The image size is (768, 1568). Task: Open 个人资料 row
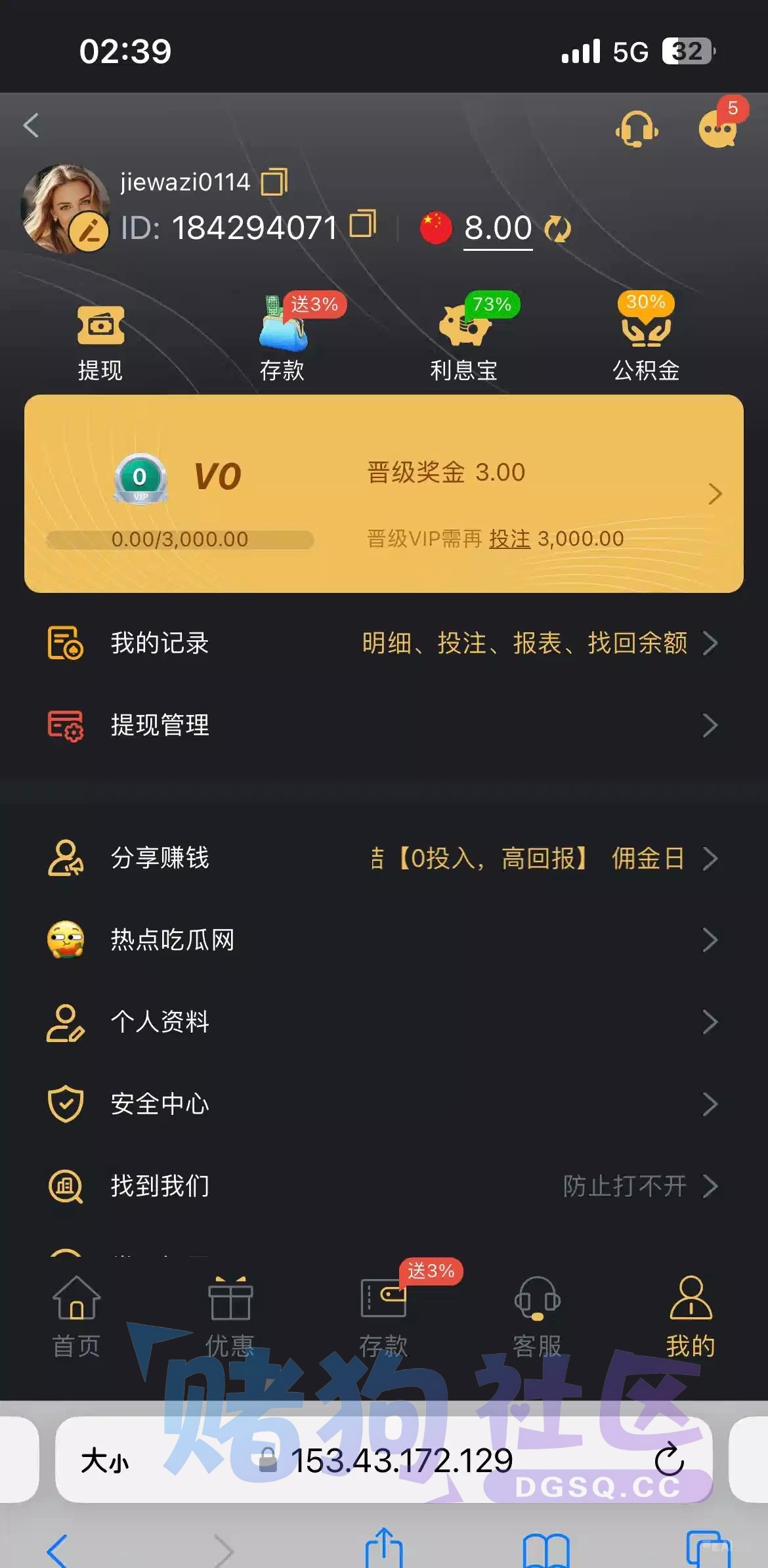pos(384,1022)
